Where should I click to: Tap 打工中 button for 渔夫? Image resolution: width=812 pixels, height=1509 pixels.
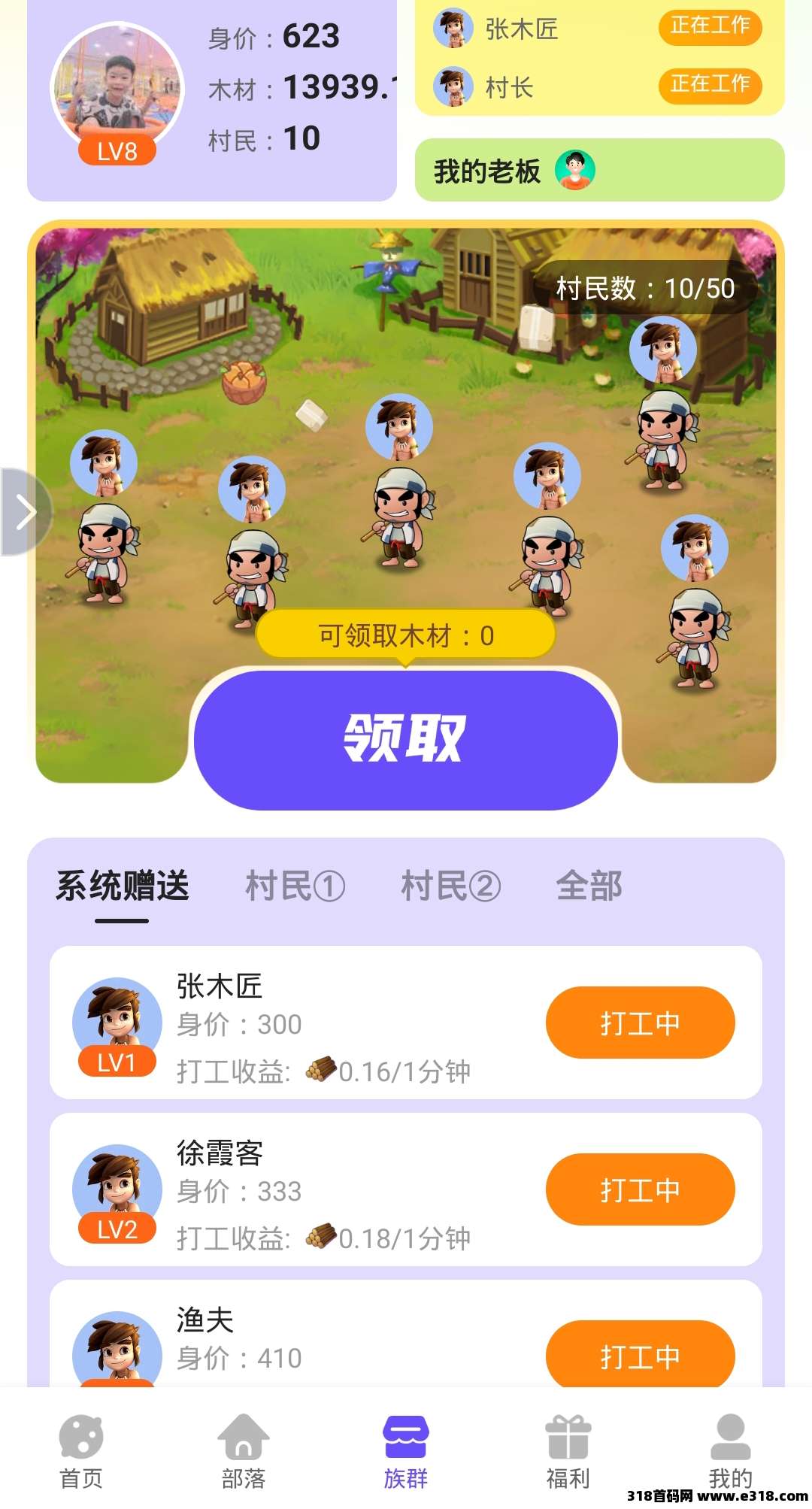point(640,1355)
